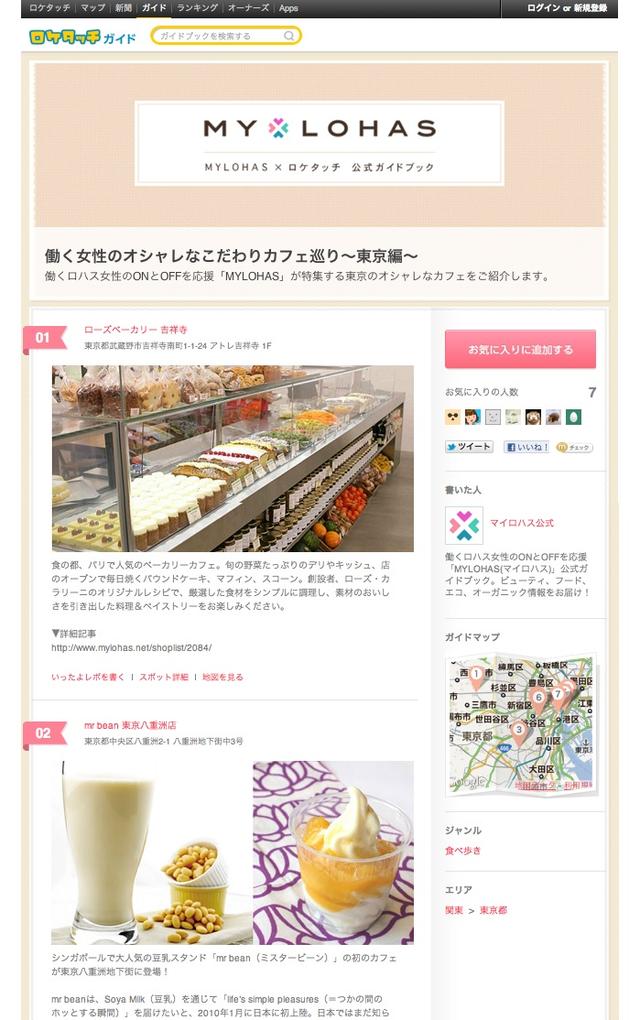Image resolution: width=640 pixels, height=1020 pixels.
Task: Open the guide map thumbnail
Action: pyautogui.click(x=519, y=724)
